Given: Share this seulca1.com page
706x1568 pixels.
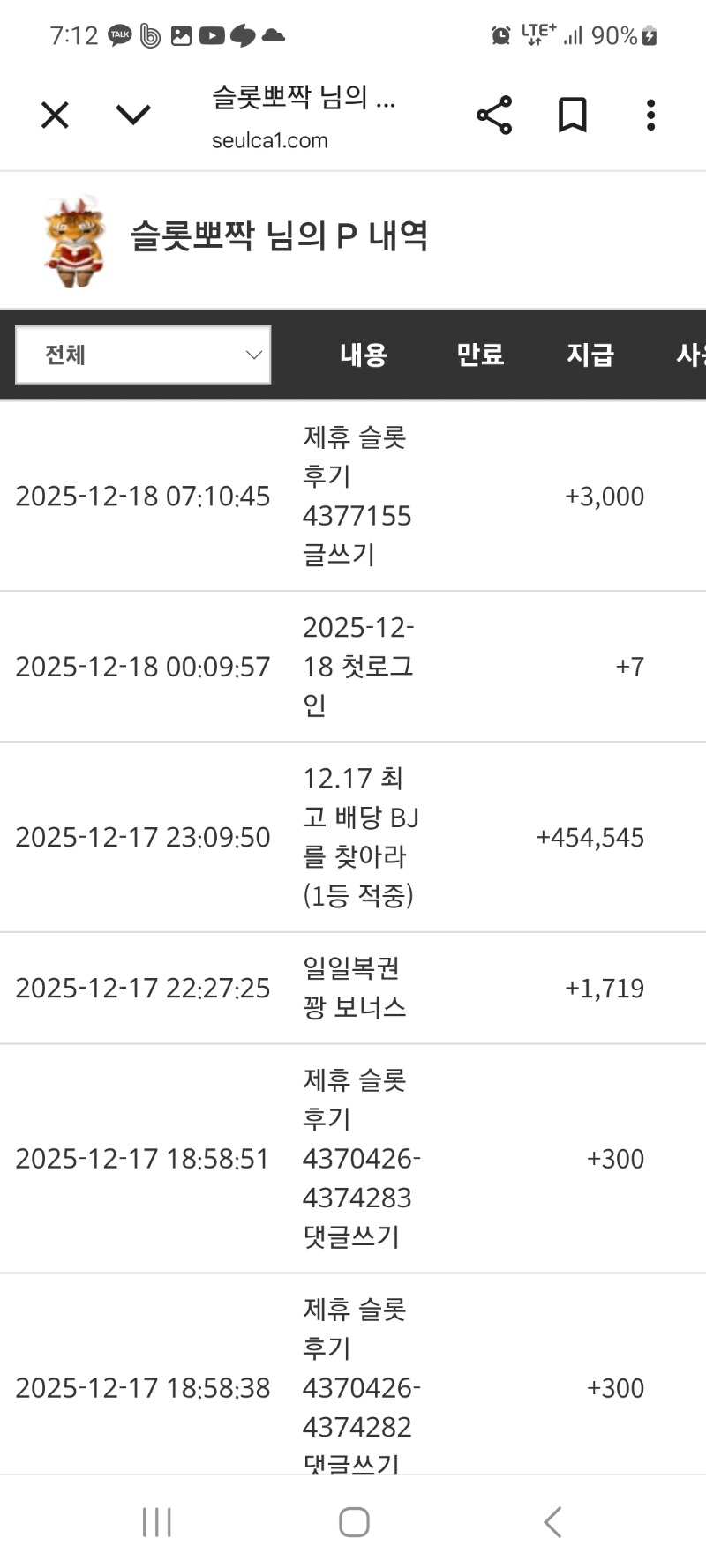Looking at the screenshot, I should [494, 115].
